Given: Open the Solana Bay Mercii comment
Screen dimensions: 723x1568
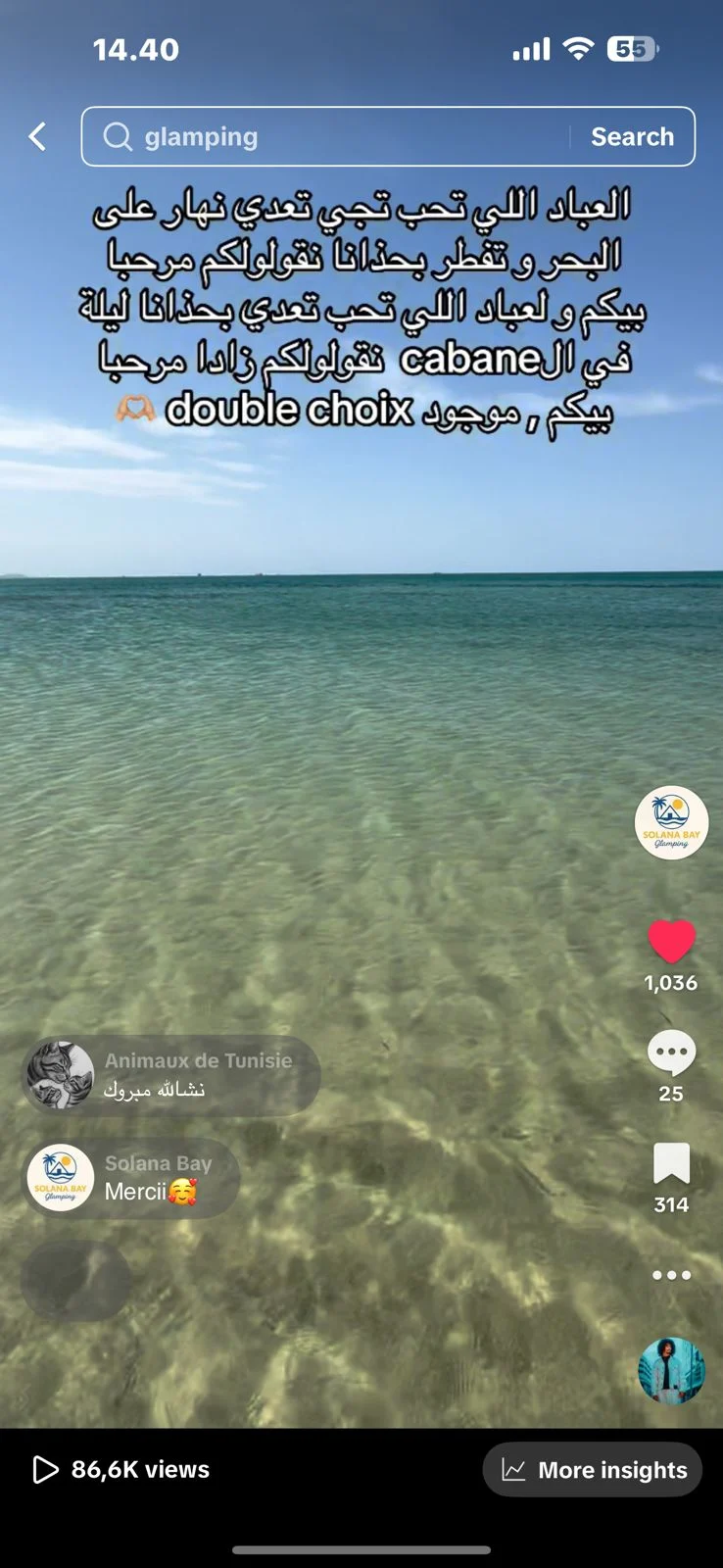Looking at the screenshot, I should pos(132,1178).
